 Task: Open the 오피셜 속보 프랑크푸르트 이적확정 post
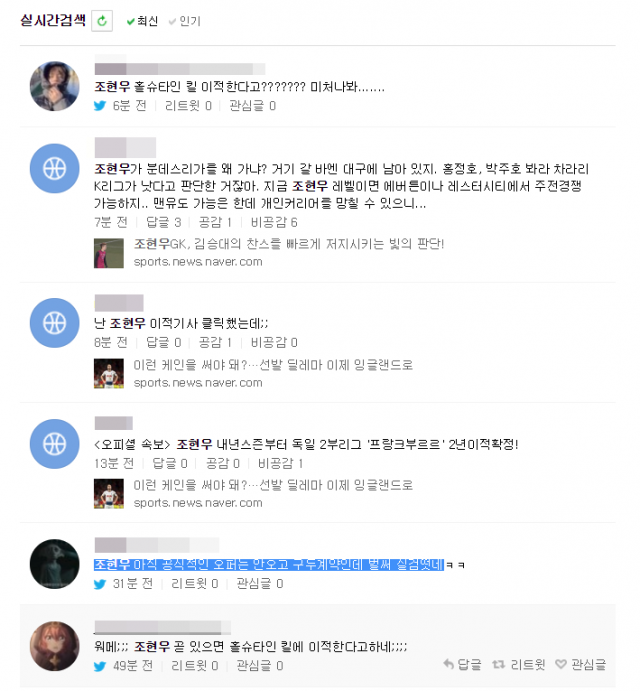306,444
